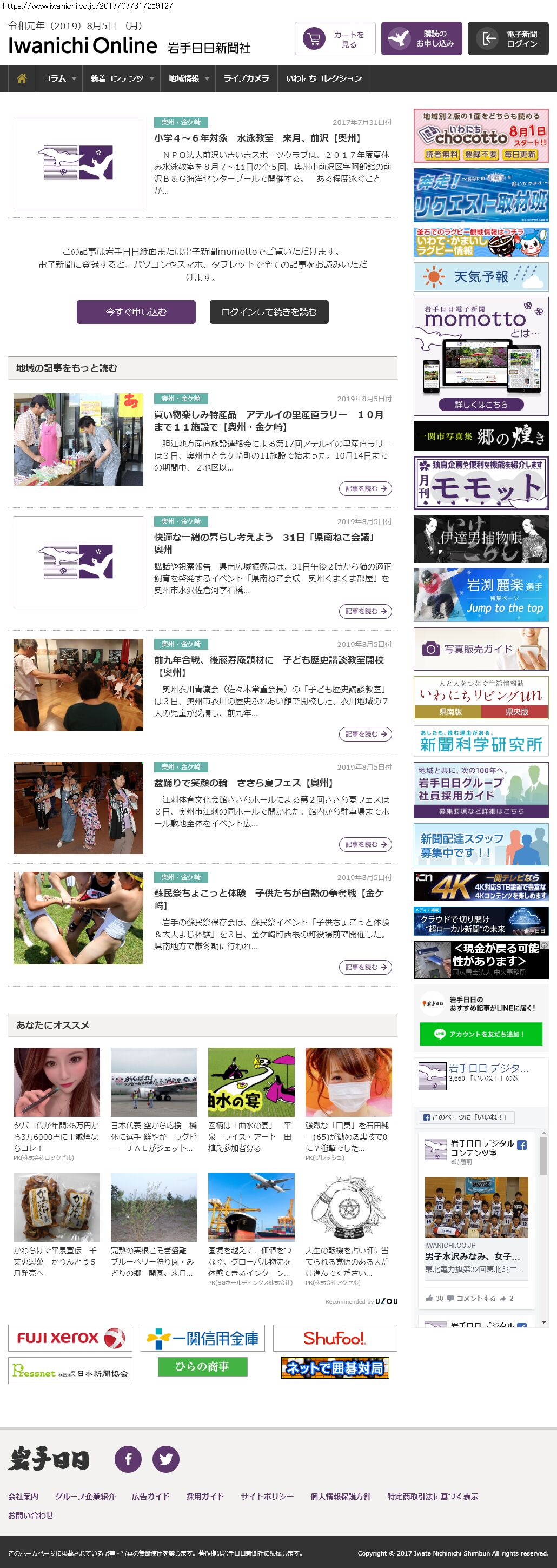
Task: Expand the コラム menu
Action: [58, 78]
